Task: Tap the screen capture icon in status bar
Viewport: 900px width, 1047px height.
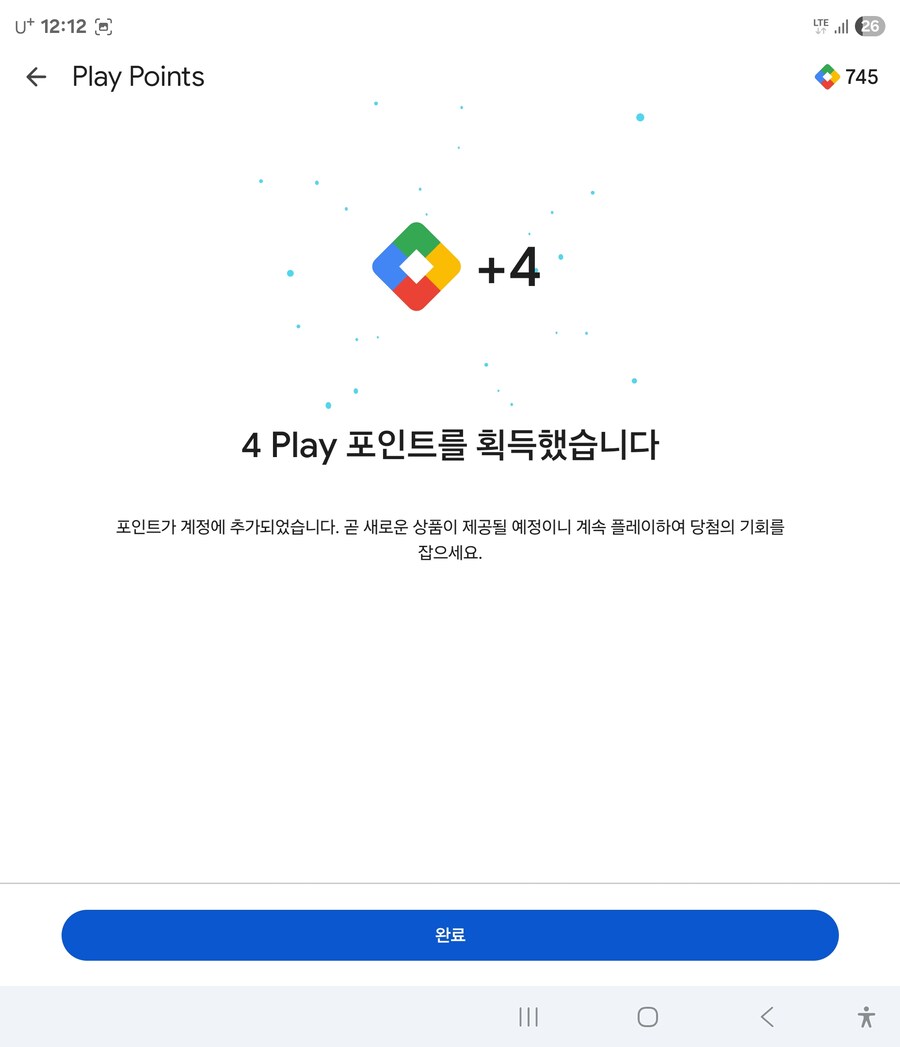Action: coord(104,27)
